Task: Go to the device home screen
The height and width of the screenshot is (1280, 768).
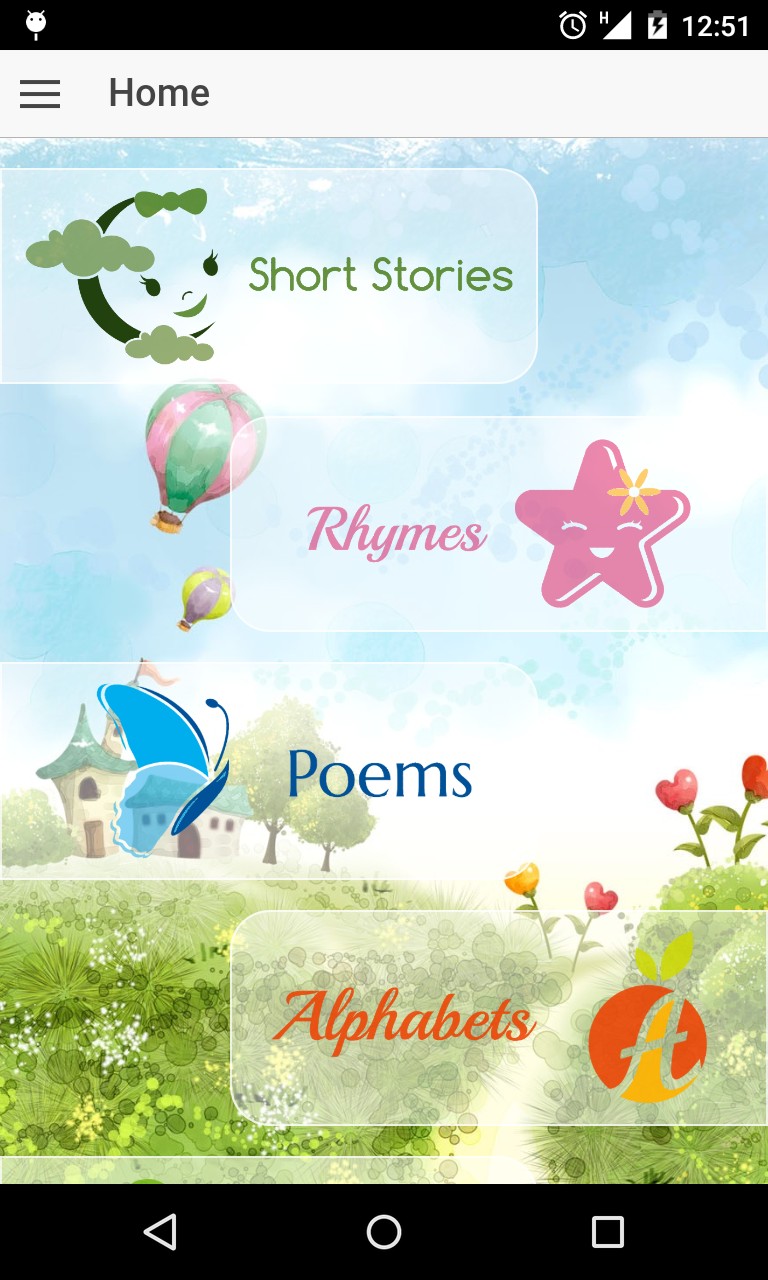Action: click(x=384, y=1232)
